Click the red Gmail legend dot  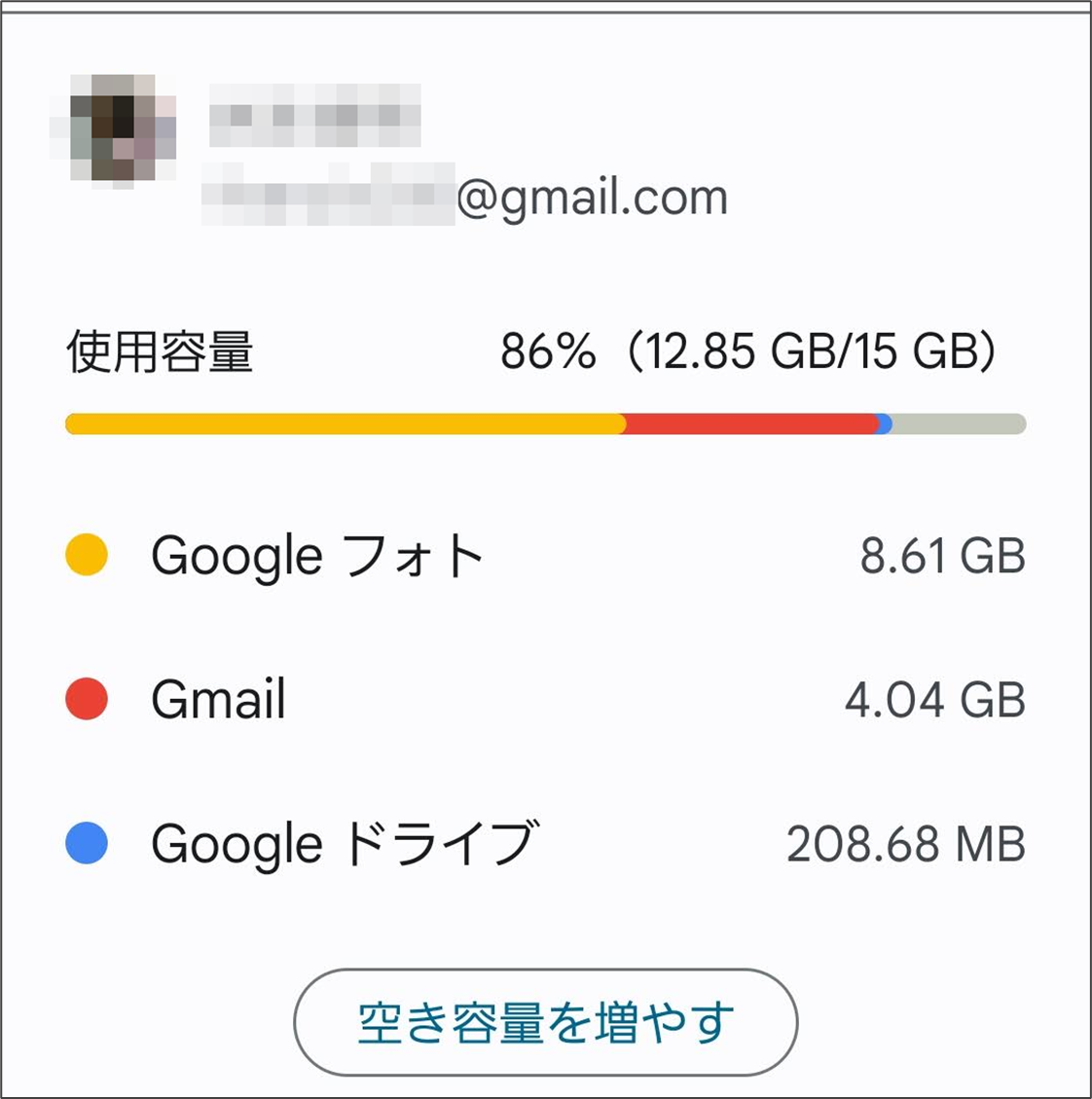[85, 699]
